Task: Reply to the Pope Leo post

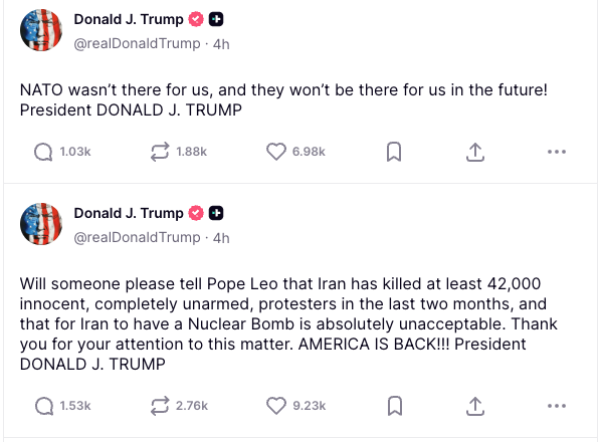Action: tap(44, 406)
